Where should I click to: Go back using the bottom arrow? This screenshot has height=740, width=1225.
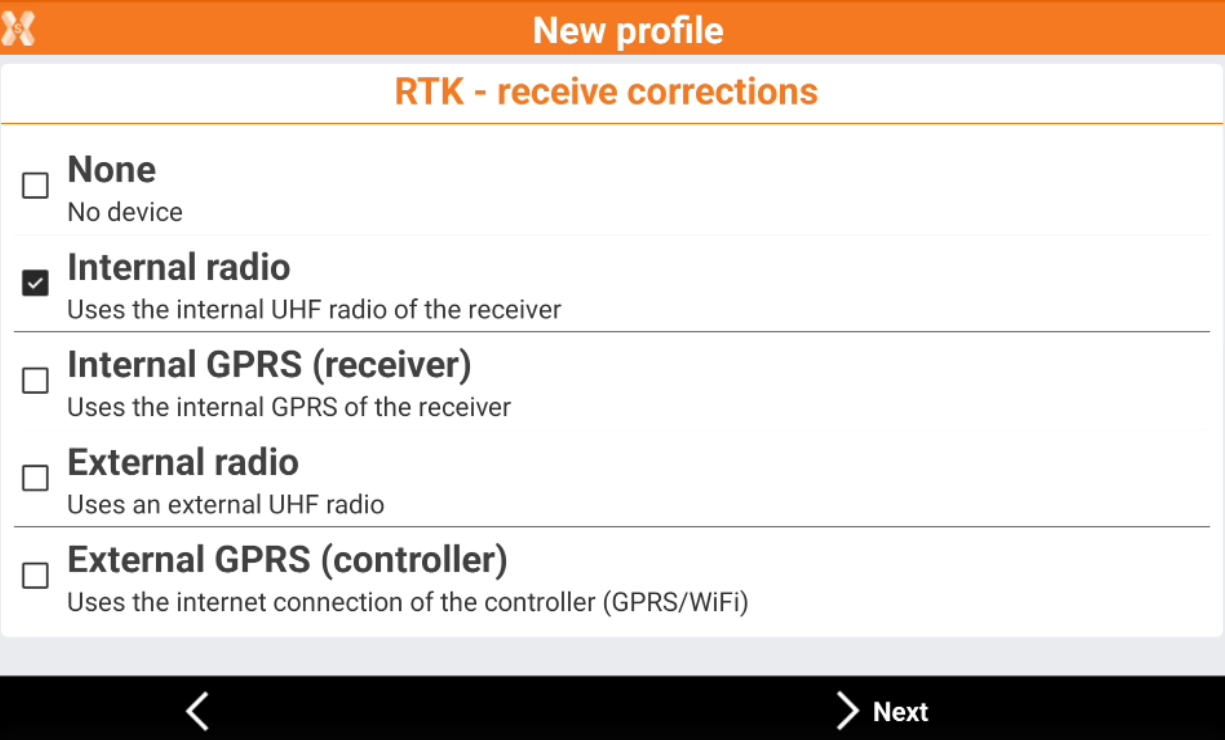pyautogui.click(x=198, y=711)
